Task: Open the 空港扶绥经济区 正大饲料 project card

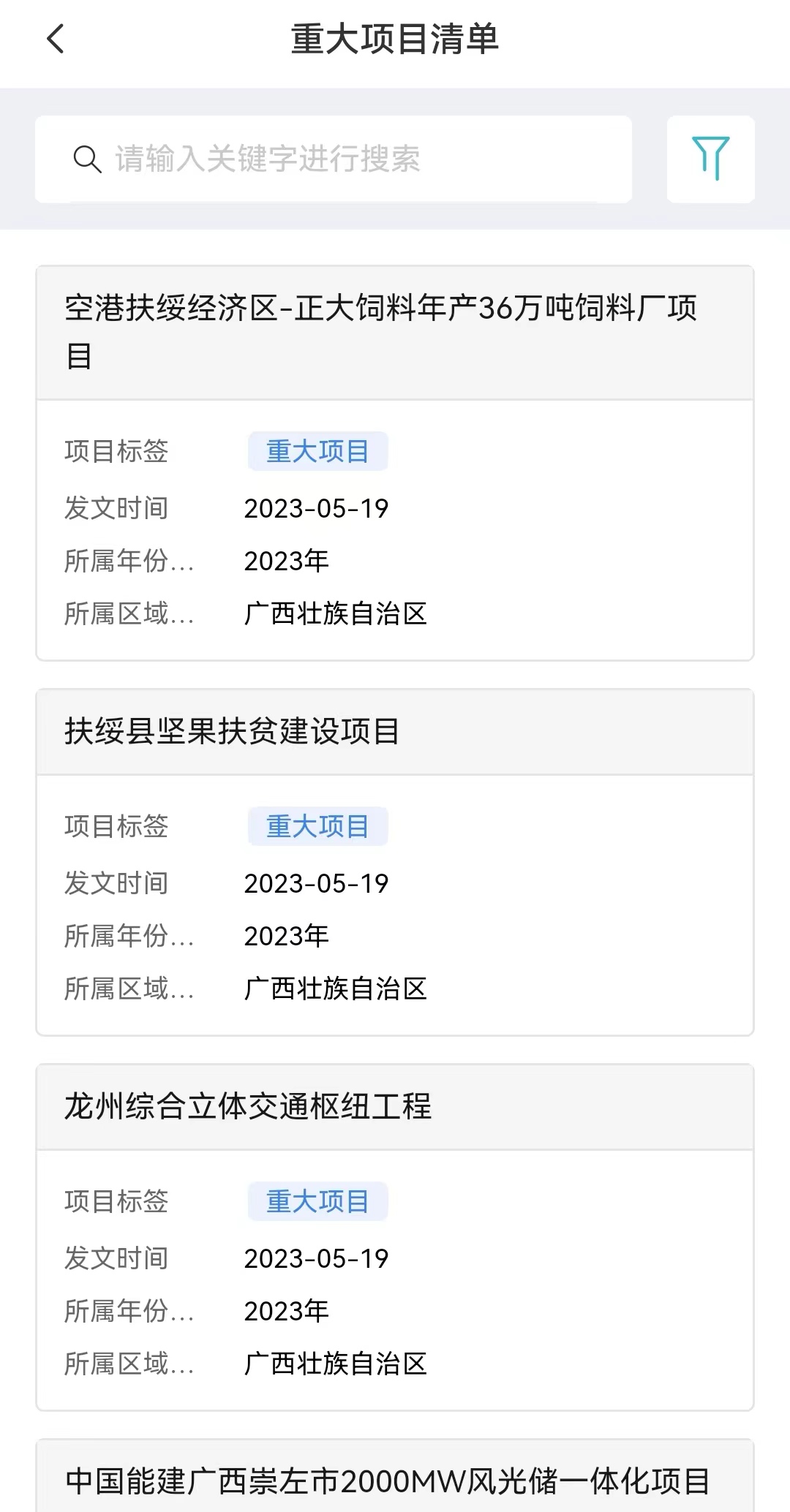Action: tap(395, 463)
